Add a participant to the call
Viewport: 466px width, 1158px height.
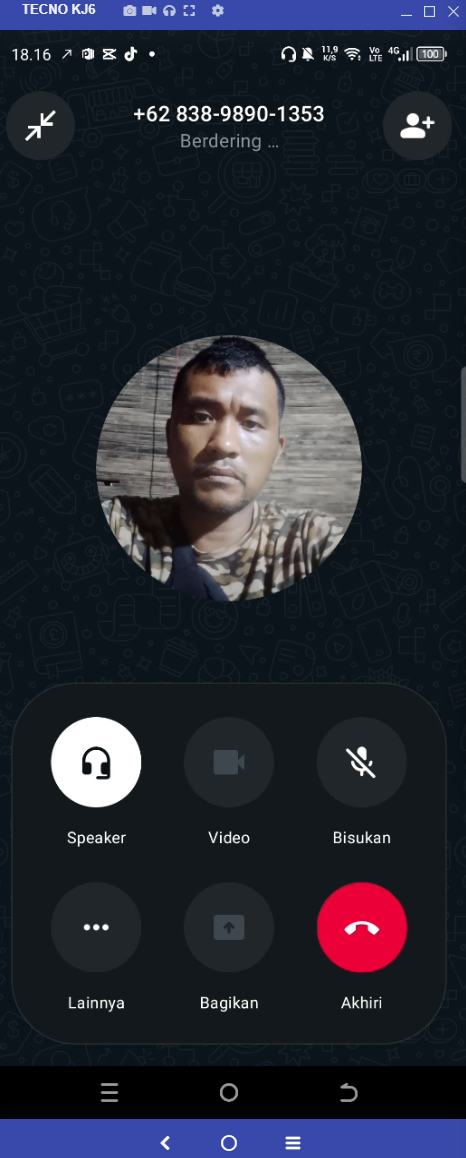(x=417, y=126)
